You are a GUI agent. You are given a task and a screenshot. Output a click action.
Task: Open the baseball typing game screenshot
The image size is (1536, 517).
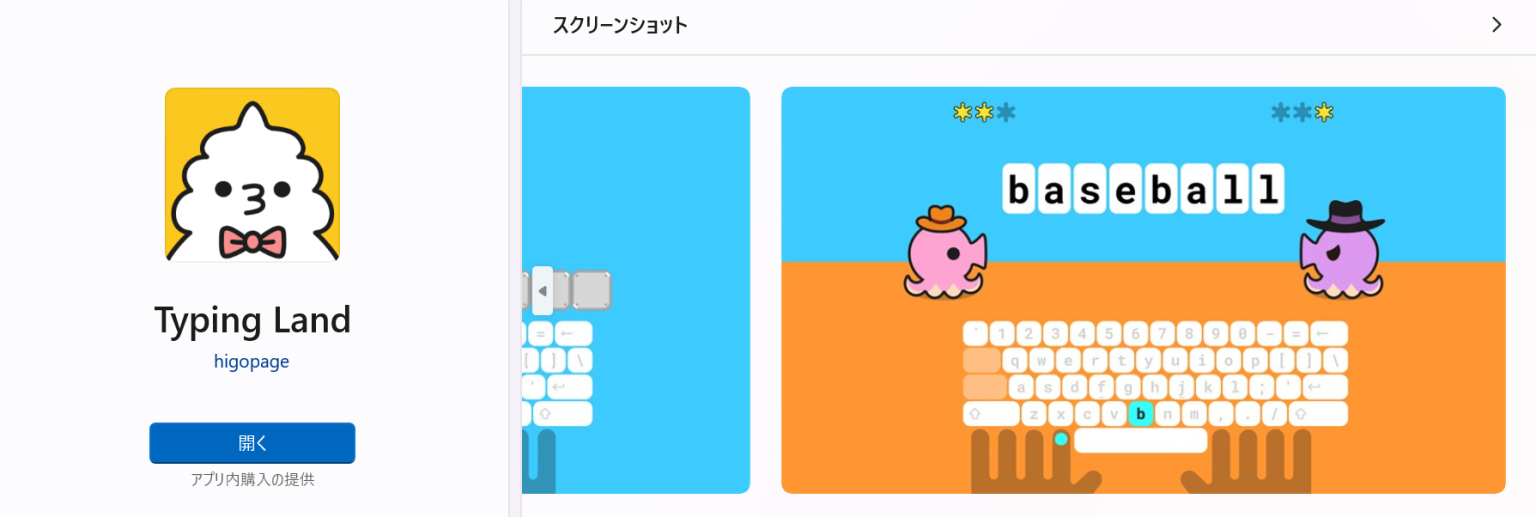point(1142,290)
